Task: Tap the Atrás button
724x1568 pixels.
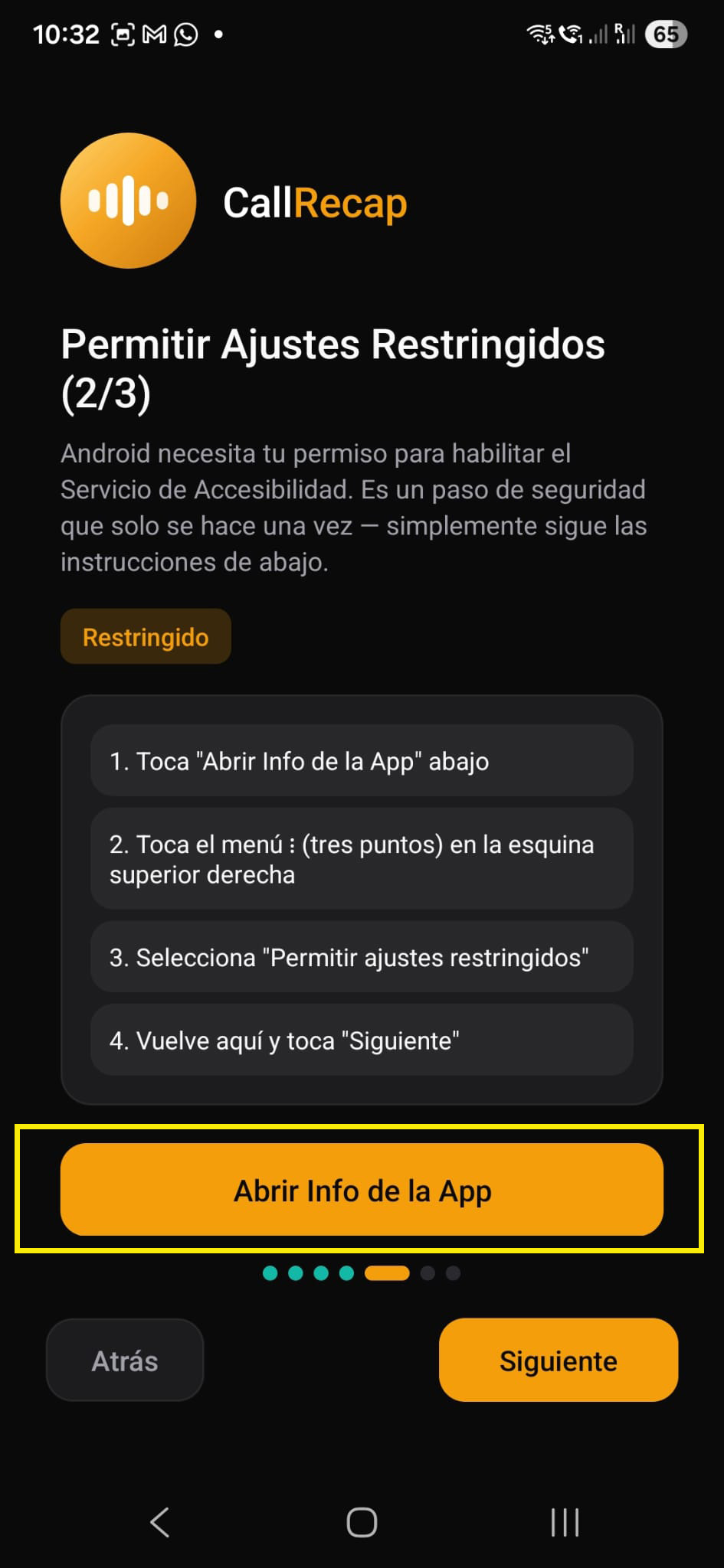Action: click(125, 1361)
